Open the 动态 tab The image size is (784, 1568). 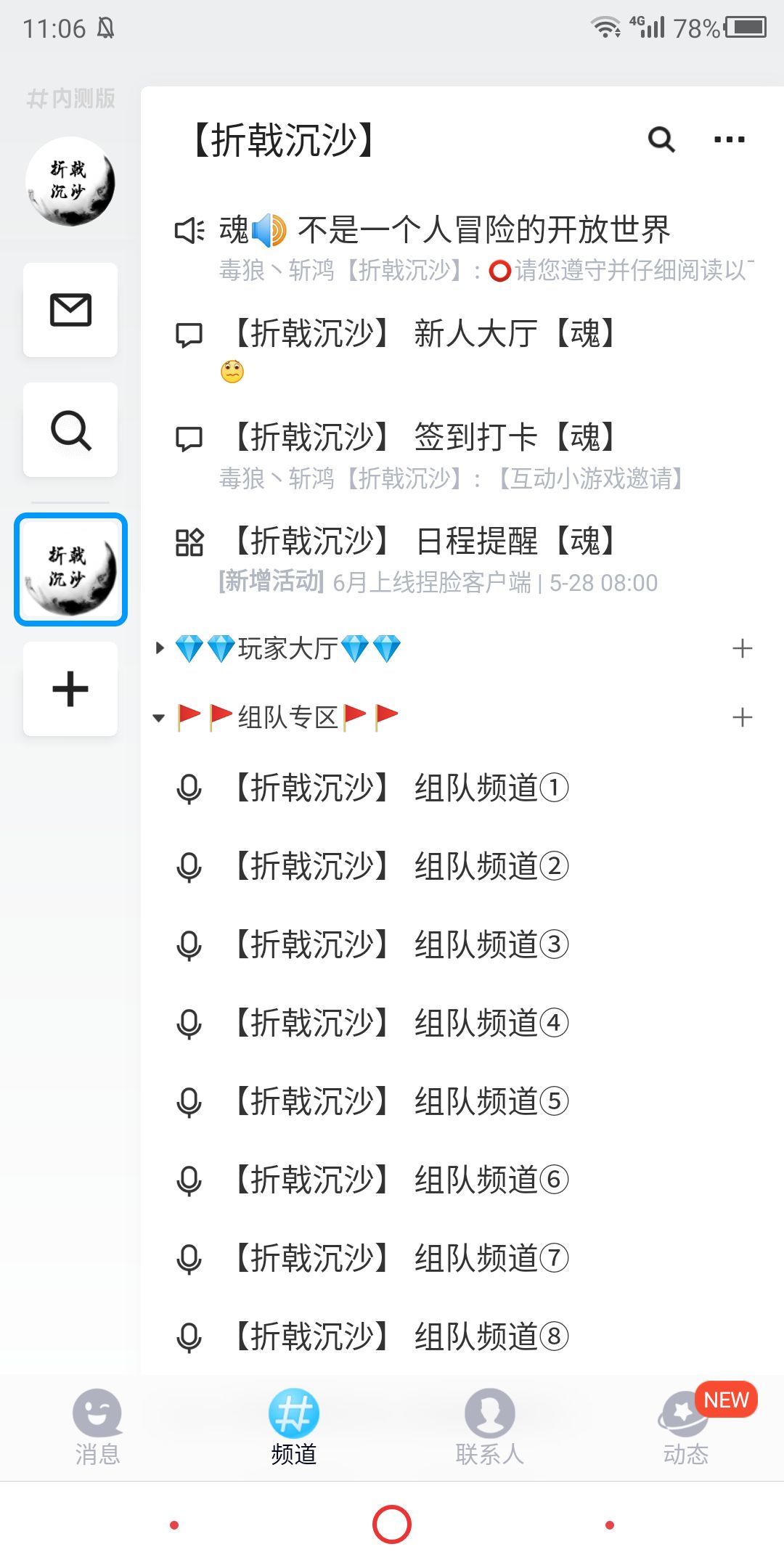(687, 1427)
